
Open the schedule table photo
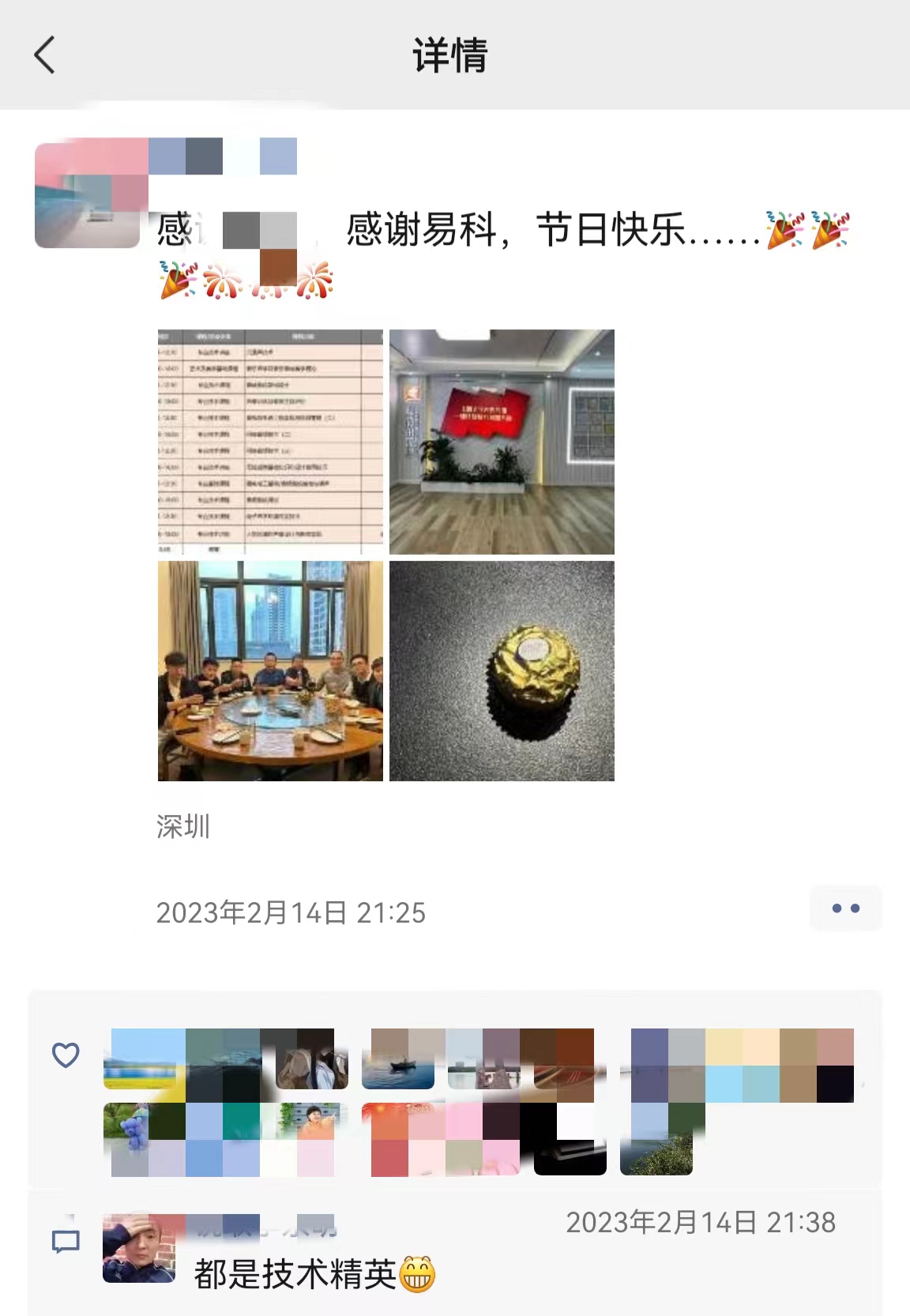(x=270, y=442)
